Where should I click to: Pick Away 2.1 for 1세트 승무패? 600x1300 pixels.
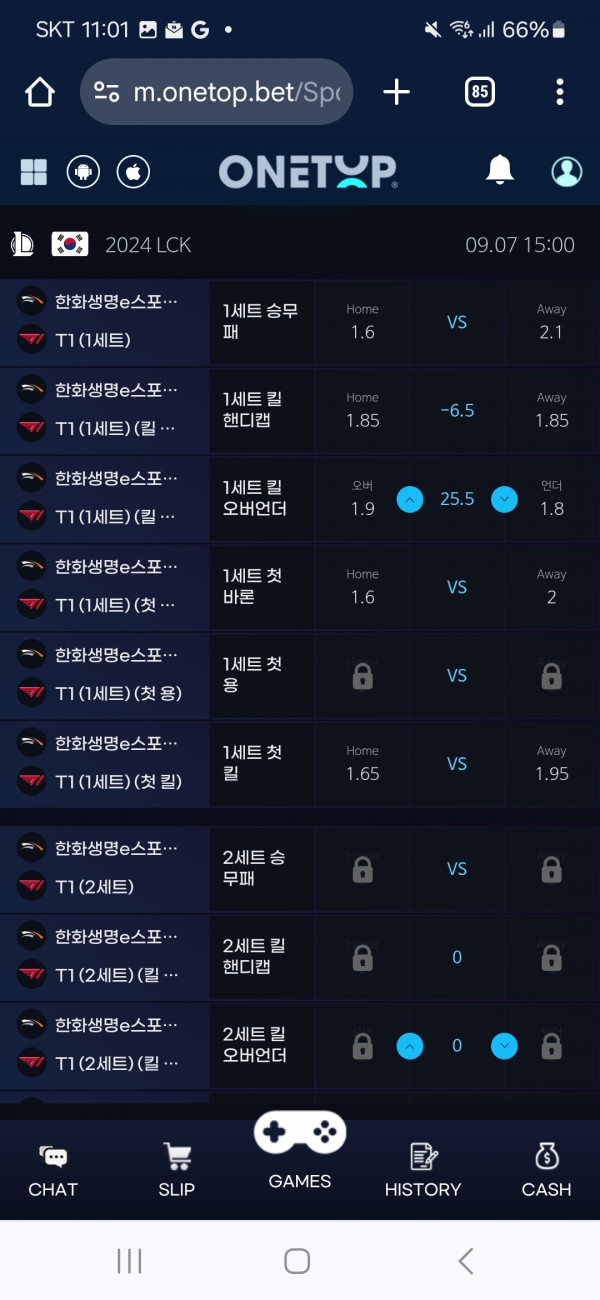[551, 323]
